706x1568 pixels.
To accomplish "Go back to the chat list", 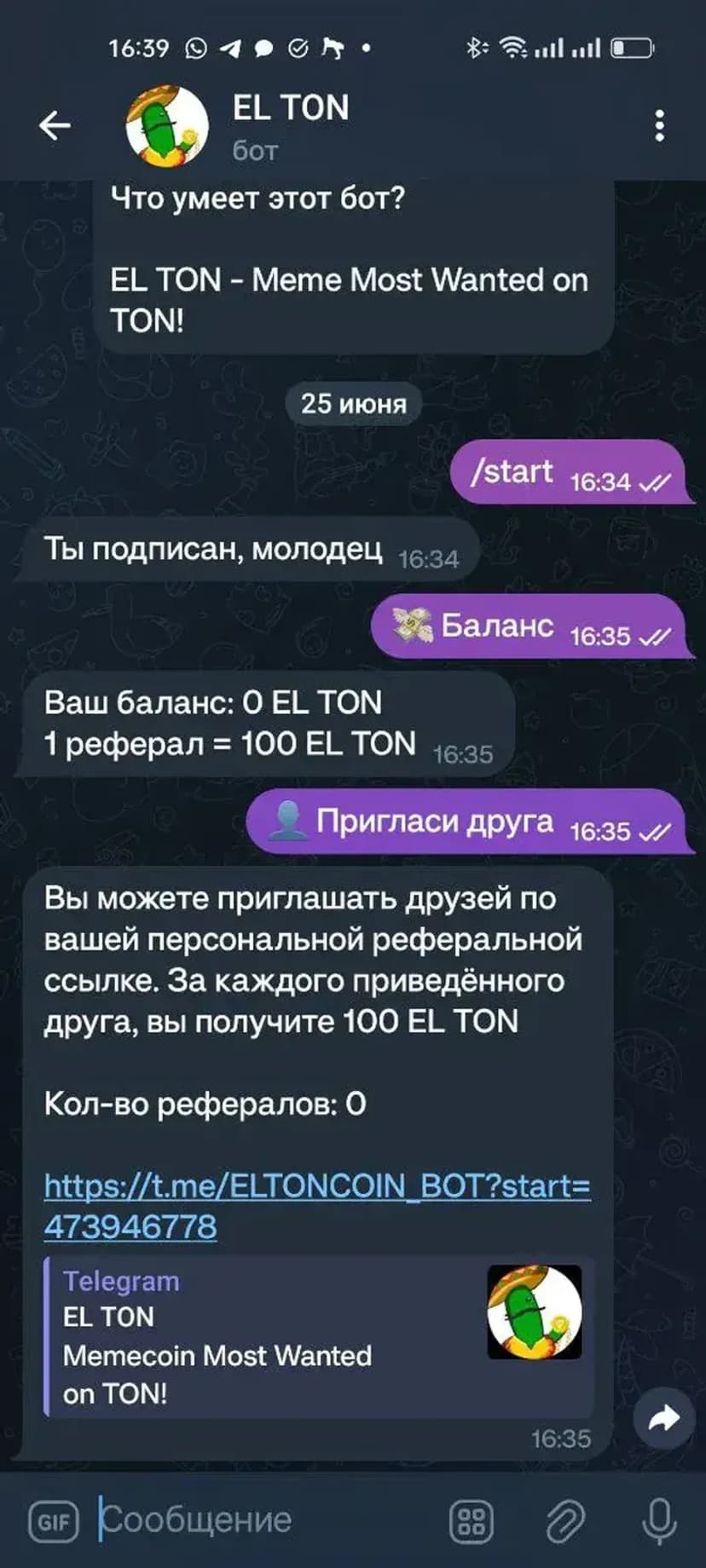I will click(x=55, y=126).
